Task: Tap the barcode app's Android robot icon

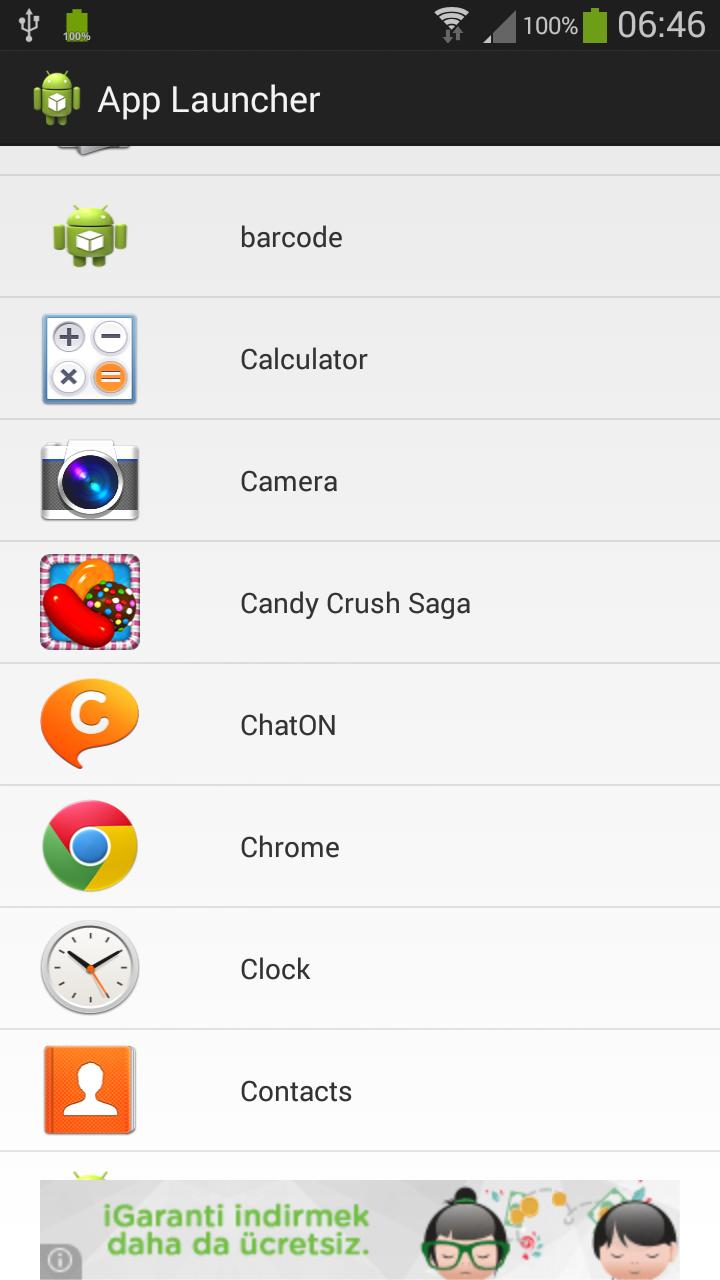Action: click(89, 237)
